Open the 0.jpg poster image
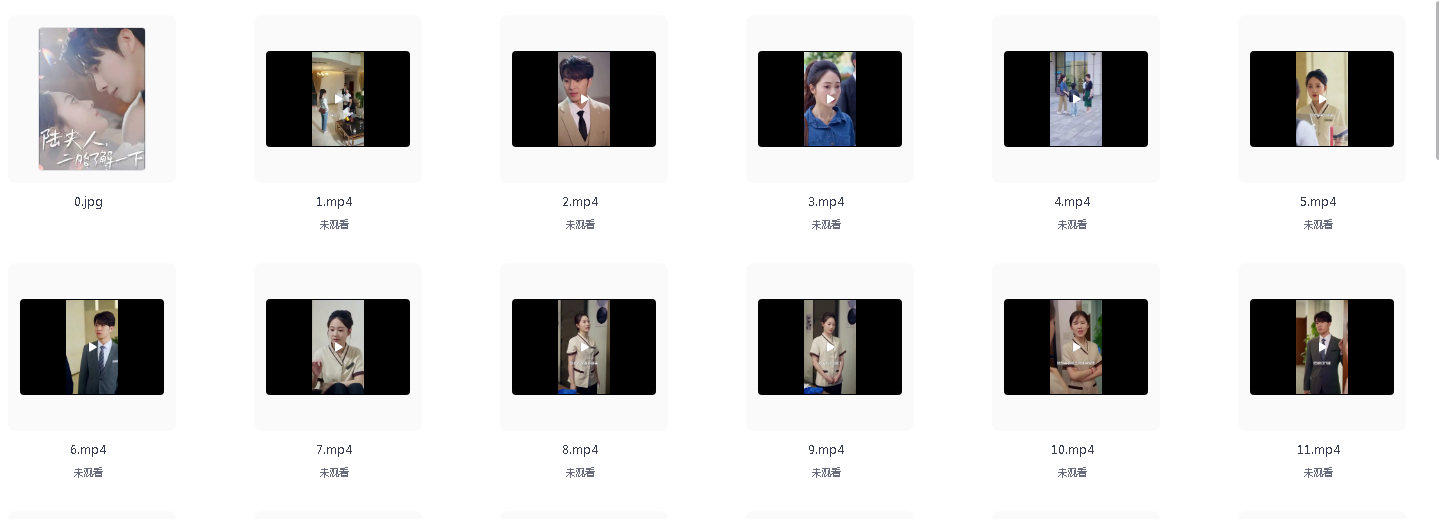The height and width of the screenshot is (519, 1439). tap(92, 99)
